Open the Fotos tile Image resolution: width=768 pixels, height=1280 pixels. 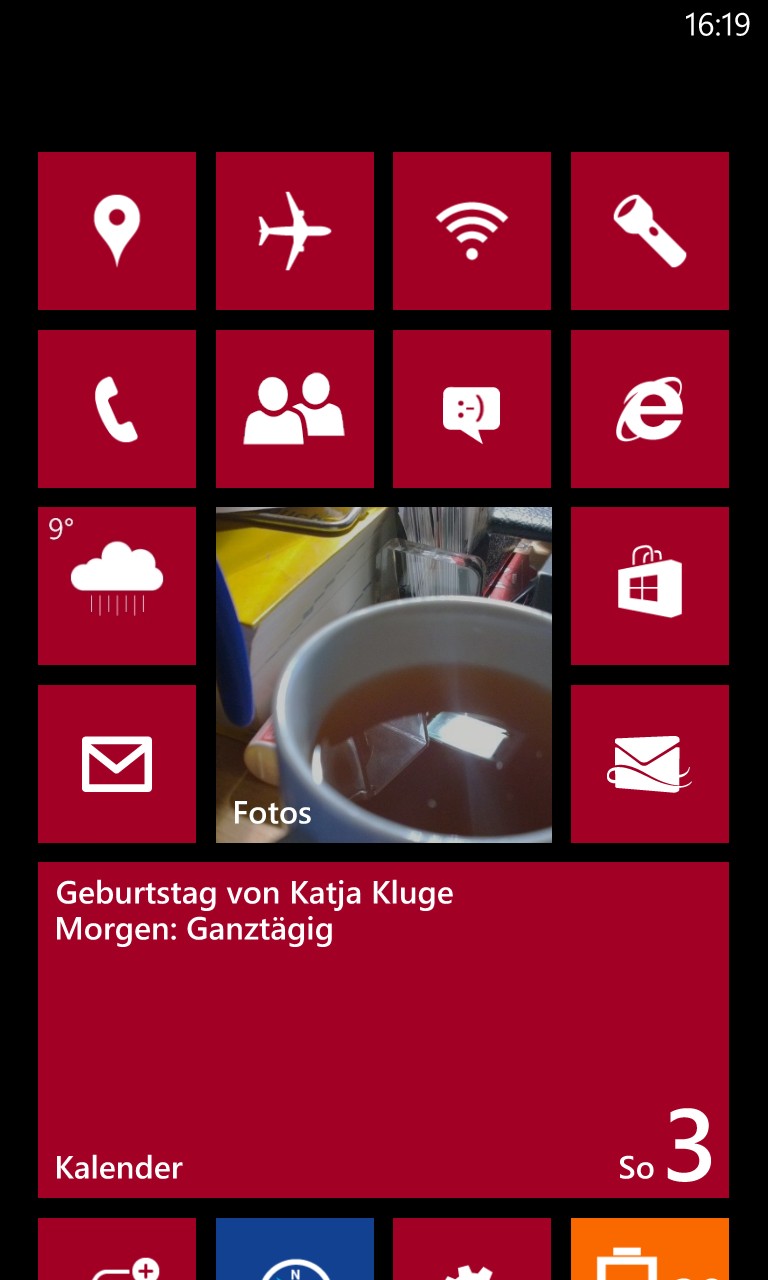pyautogui.click(x=384, y=675)
